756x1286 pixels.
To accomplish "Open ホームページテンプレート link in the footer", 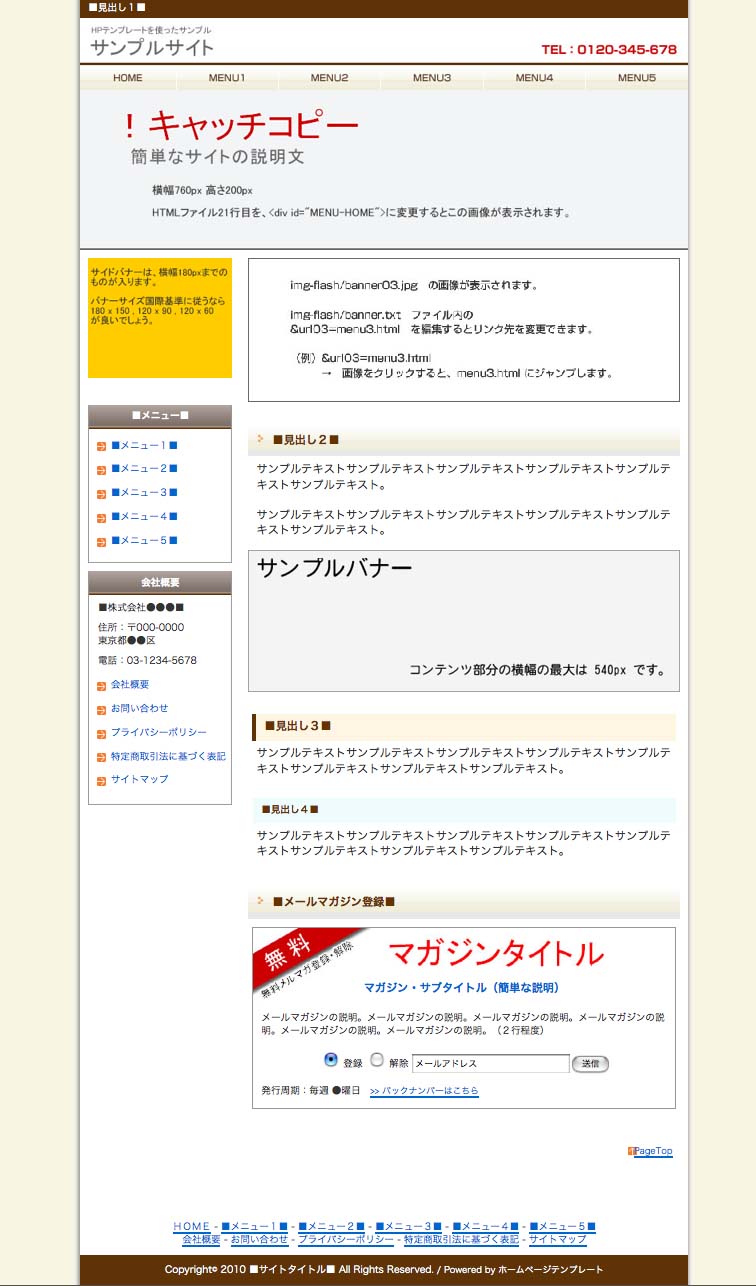I will pos(550,1270).
